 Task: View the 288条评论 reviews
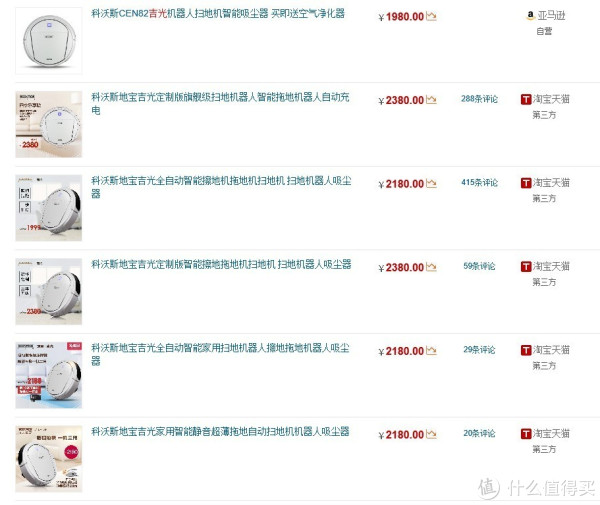[x=478, y=99]
